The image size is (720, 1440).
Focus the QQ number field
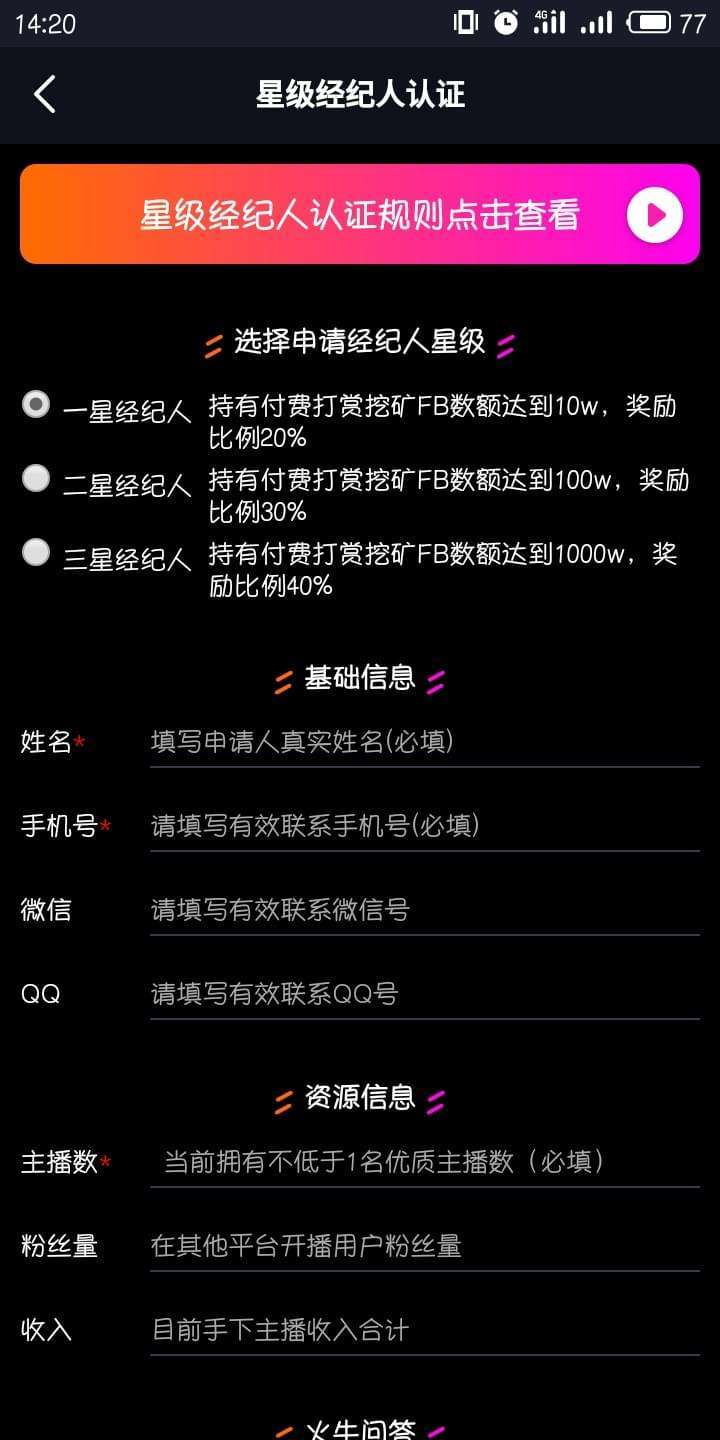(x=425, y=994)
